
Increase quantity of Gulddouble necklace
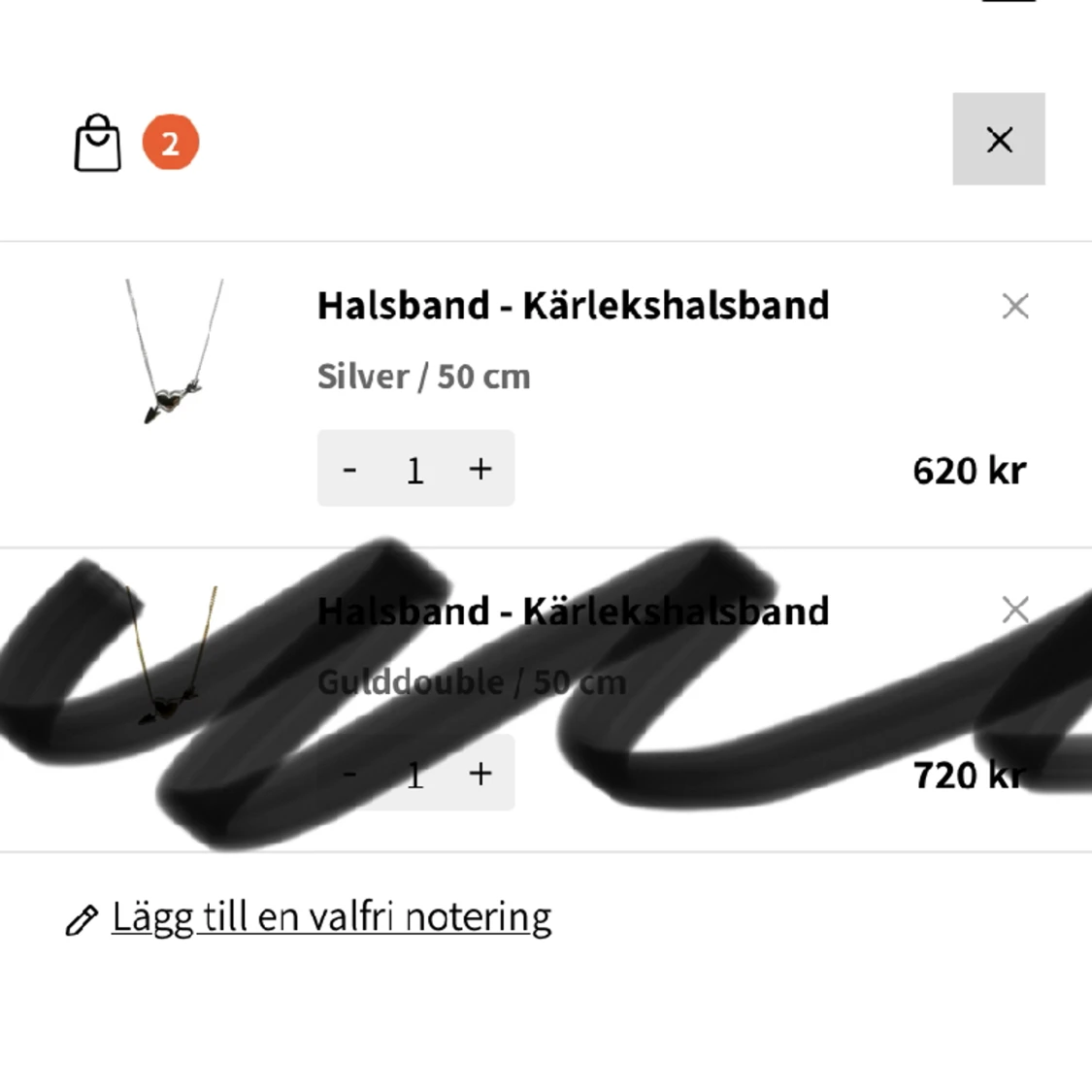pos(480,774)
